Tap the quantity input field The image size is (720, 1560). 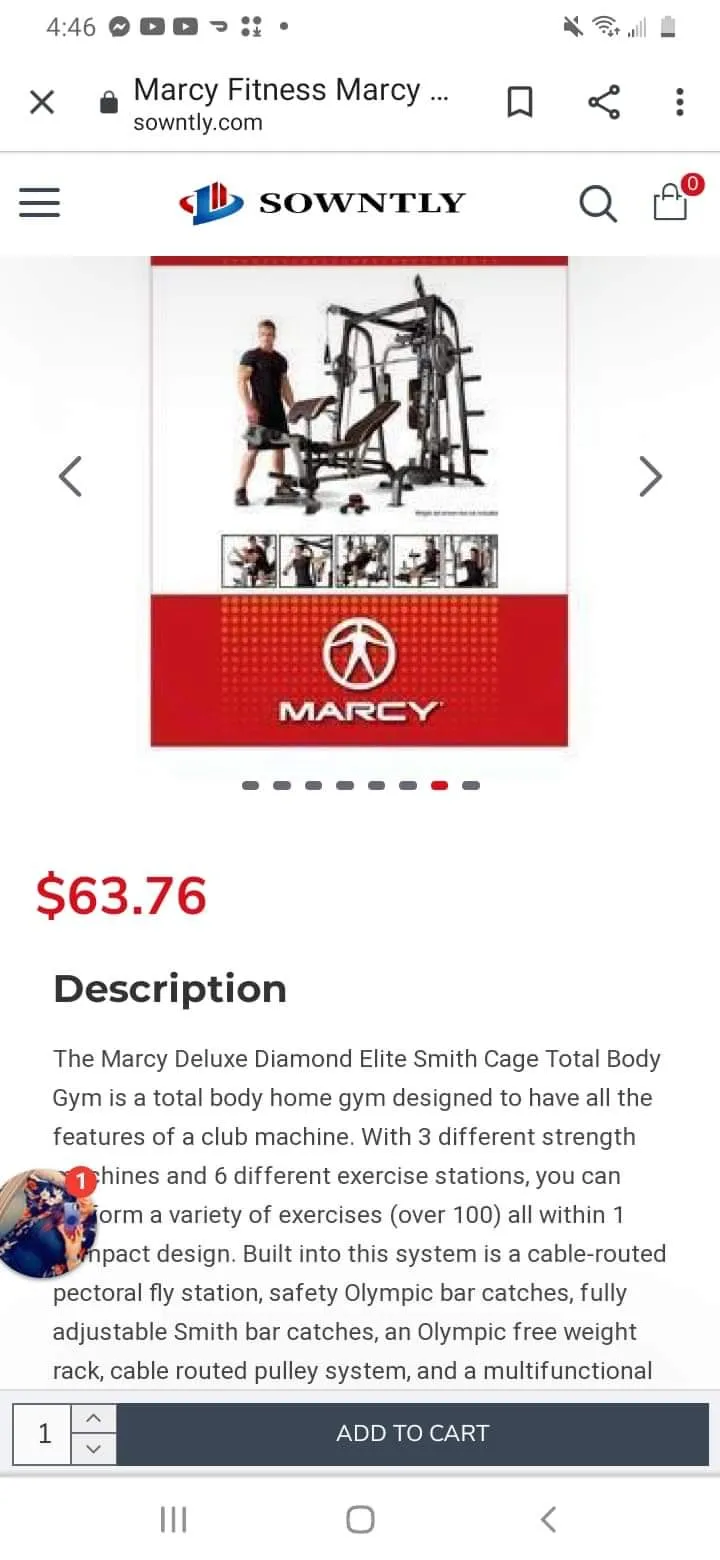[42, 1434]
